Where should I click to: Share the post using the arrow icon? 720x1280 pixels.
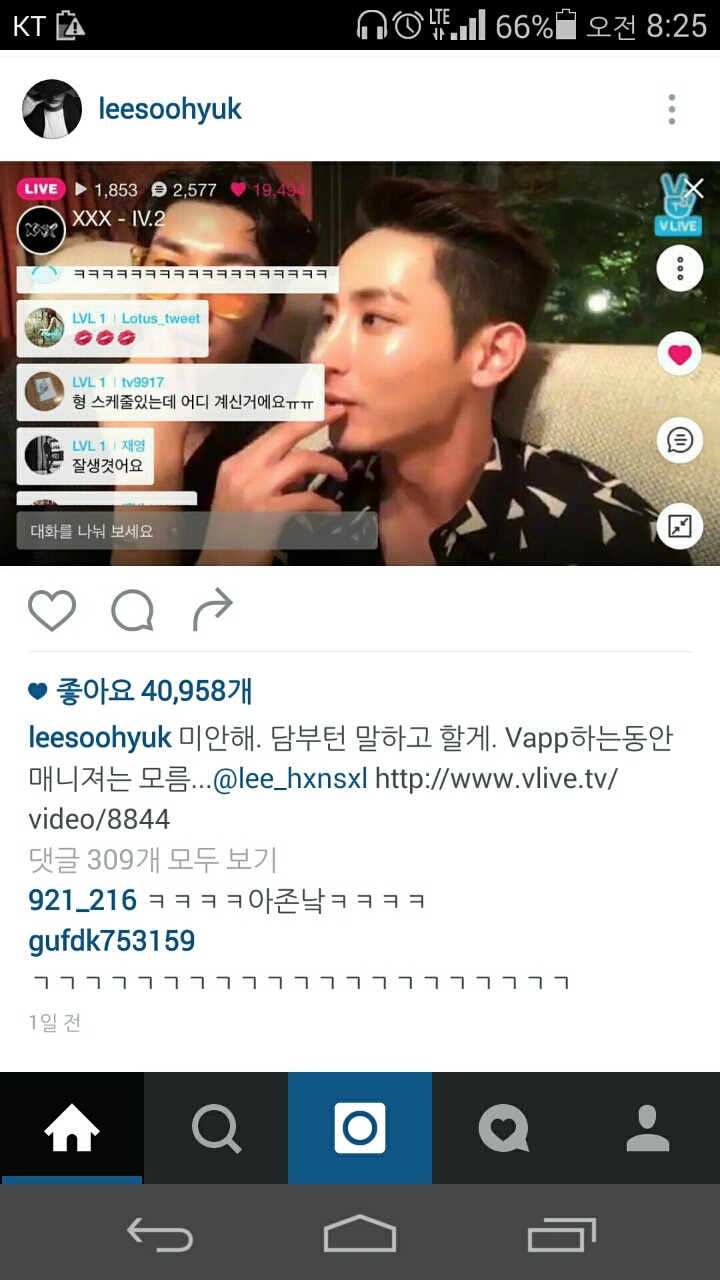point(212,610)
